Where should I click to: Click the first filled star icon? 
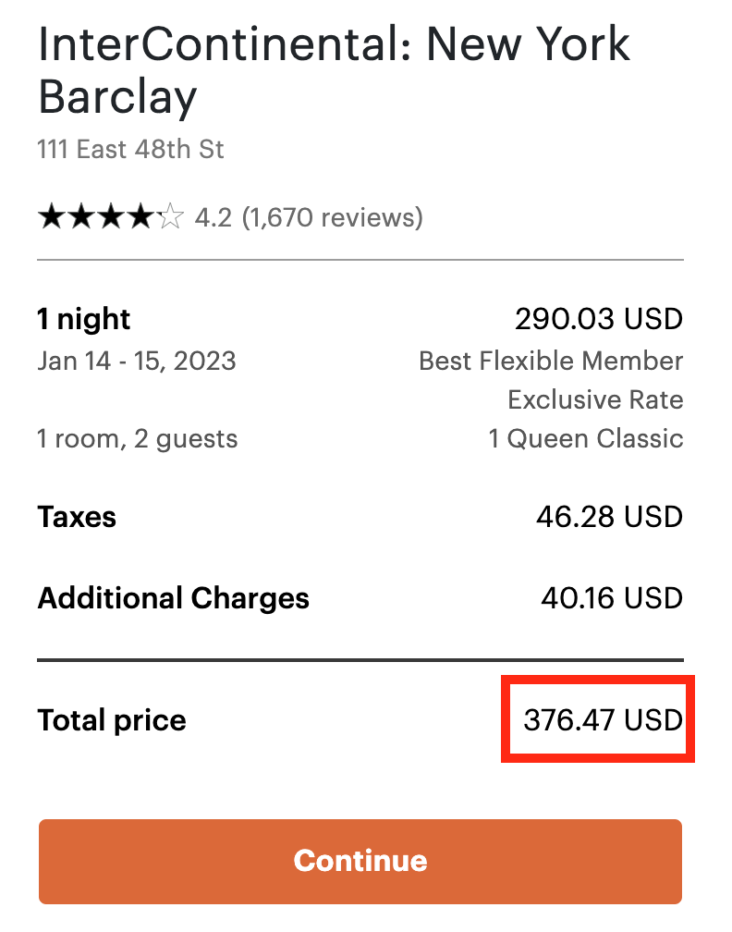[x=53, y=214]
